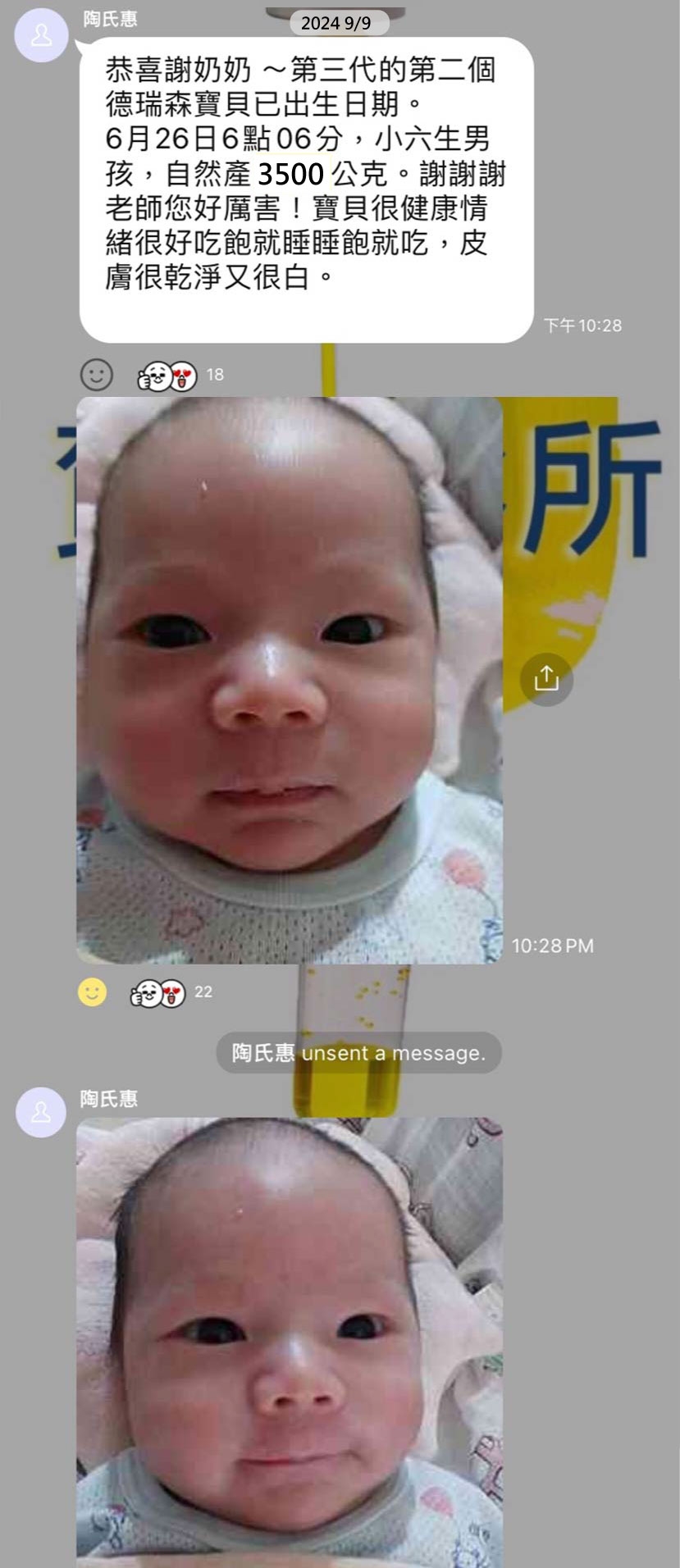Add a reaction to the first baby photo

[x=92, y=992]
